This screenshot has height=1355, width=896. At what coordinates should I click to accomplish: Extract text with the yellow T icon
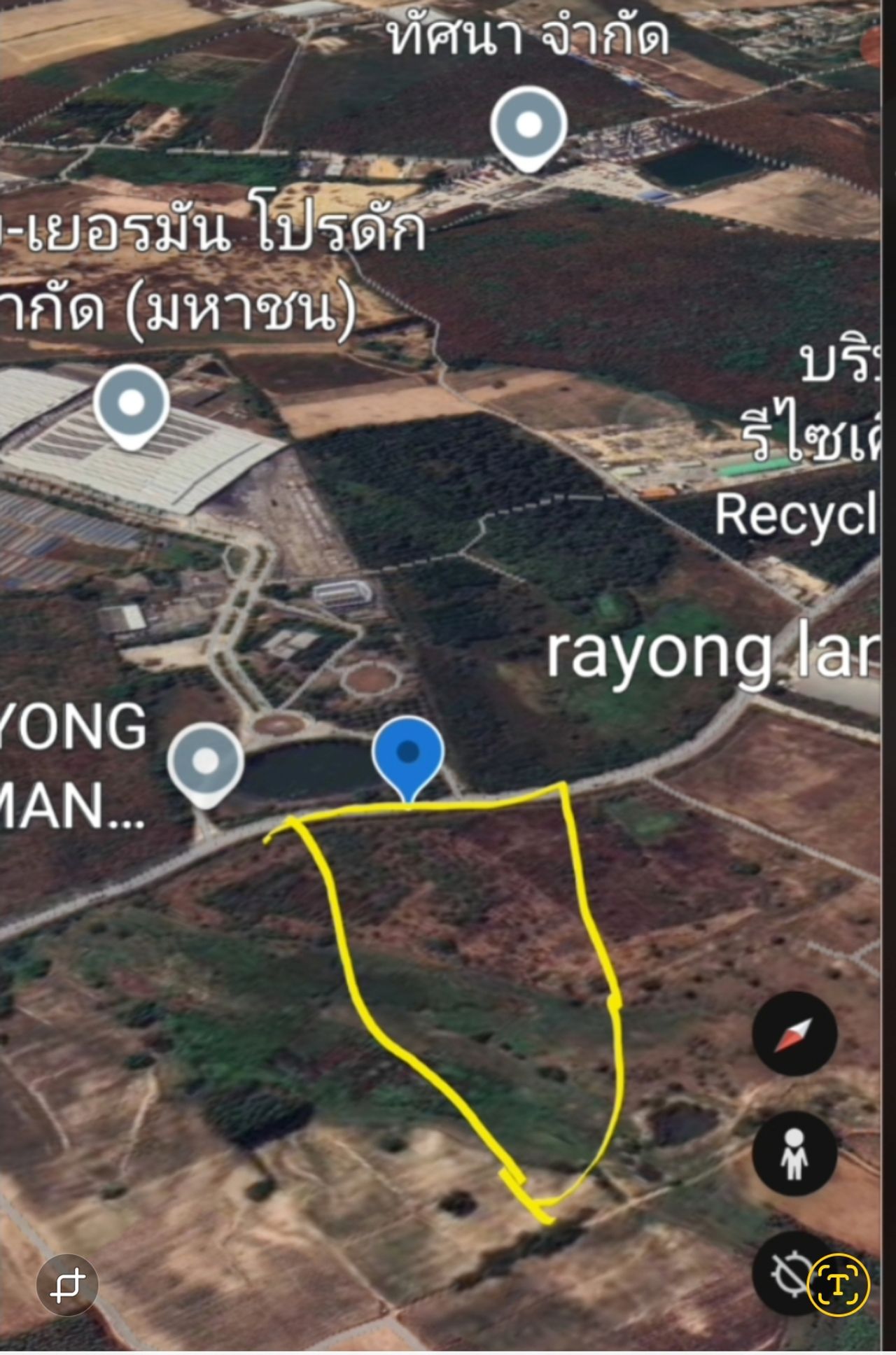click(837, 1285)
